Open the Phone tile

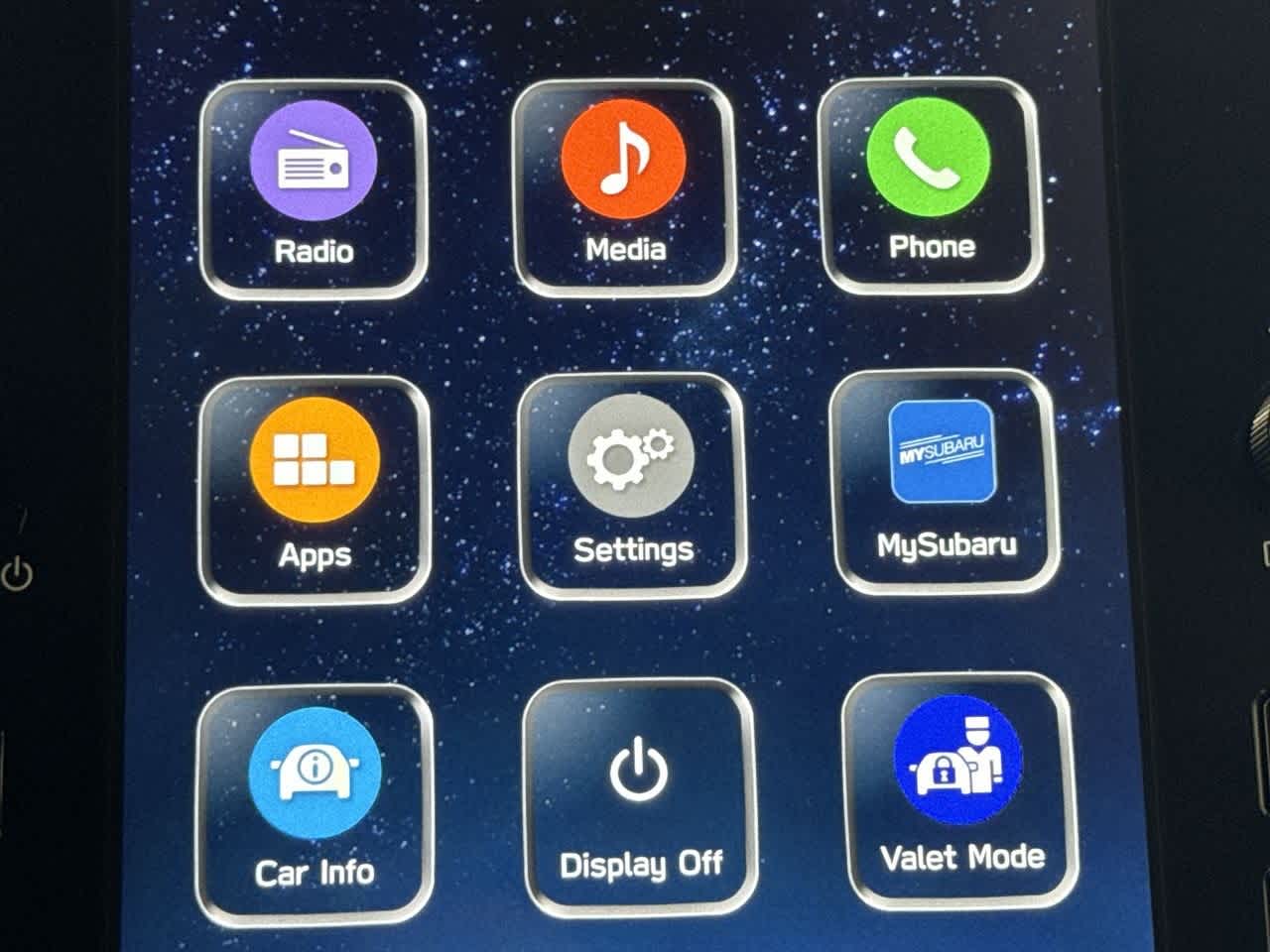[930, 184]
